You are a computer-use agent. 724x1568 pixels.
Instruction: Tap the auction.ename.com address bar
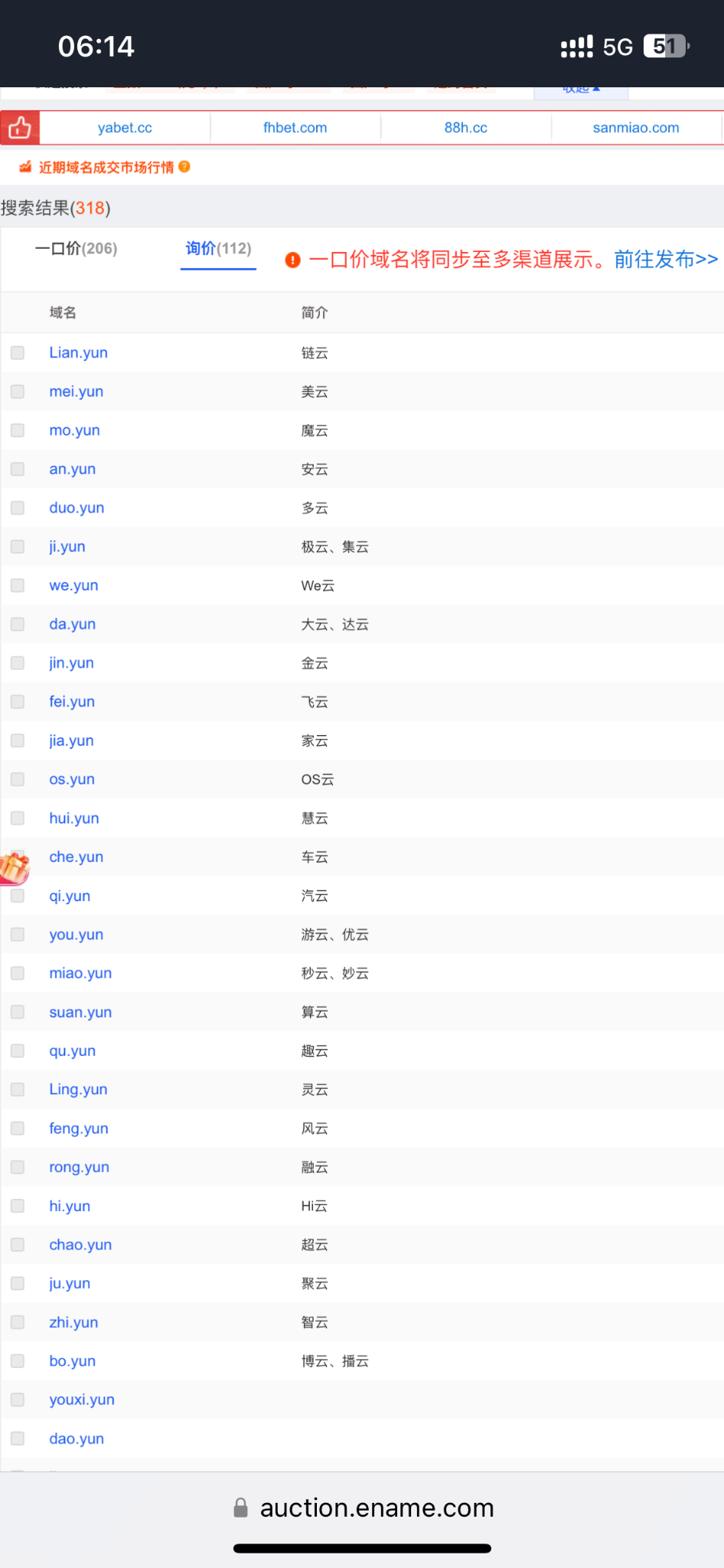point(364,1508)
